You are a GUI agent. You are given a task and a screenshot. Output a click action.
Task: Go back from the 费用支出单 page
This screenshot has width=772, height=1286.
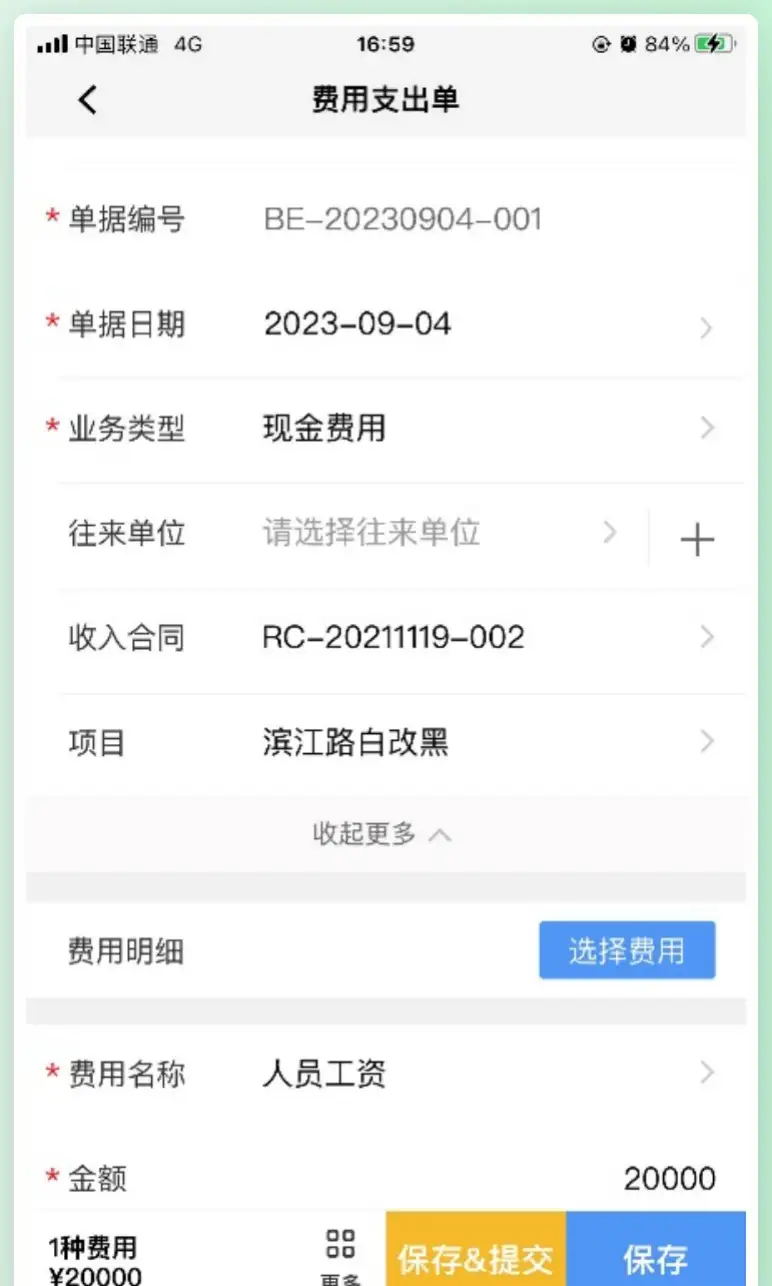coord(88,100)
